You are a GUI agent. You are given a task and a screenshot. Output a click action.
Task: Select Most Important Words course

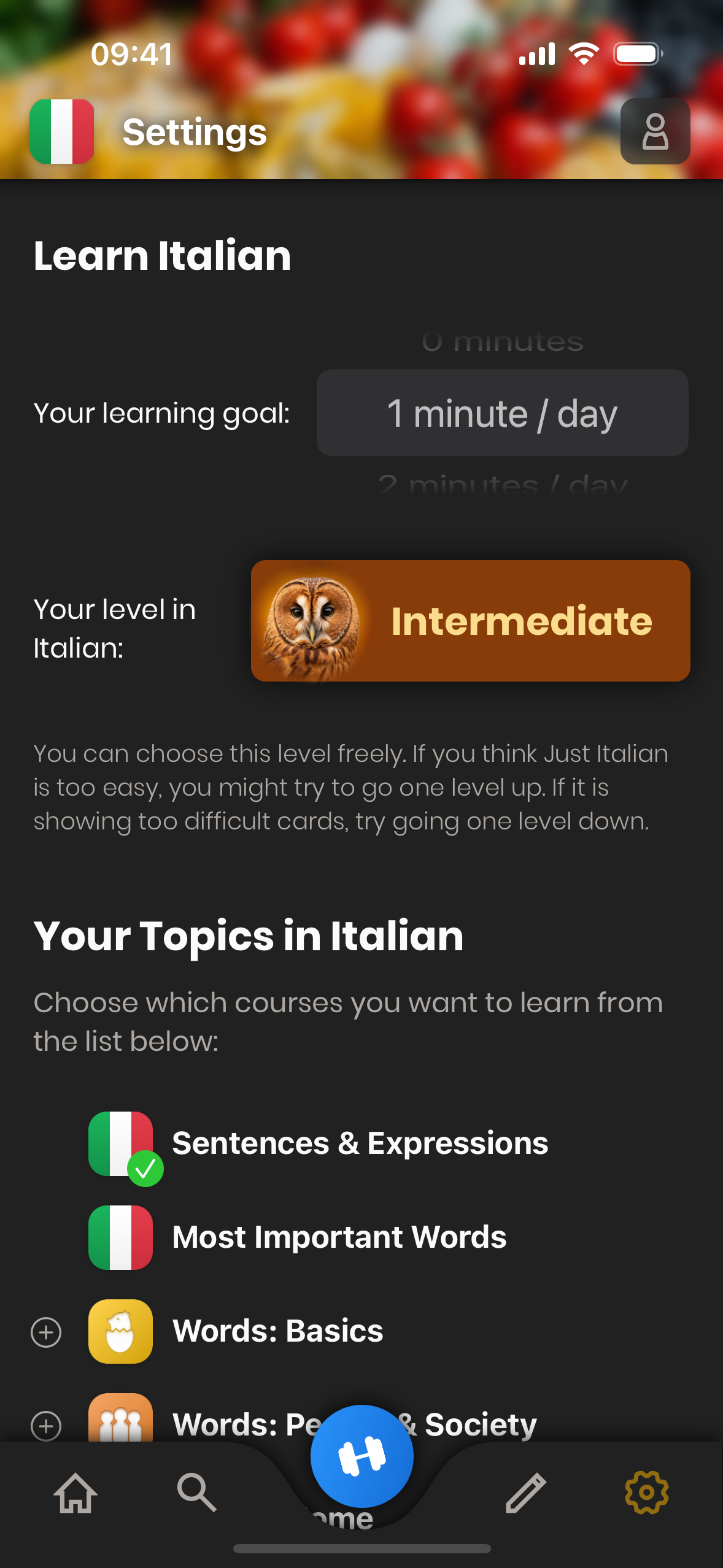click(x=339, y=1237)
